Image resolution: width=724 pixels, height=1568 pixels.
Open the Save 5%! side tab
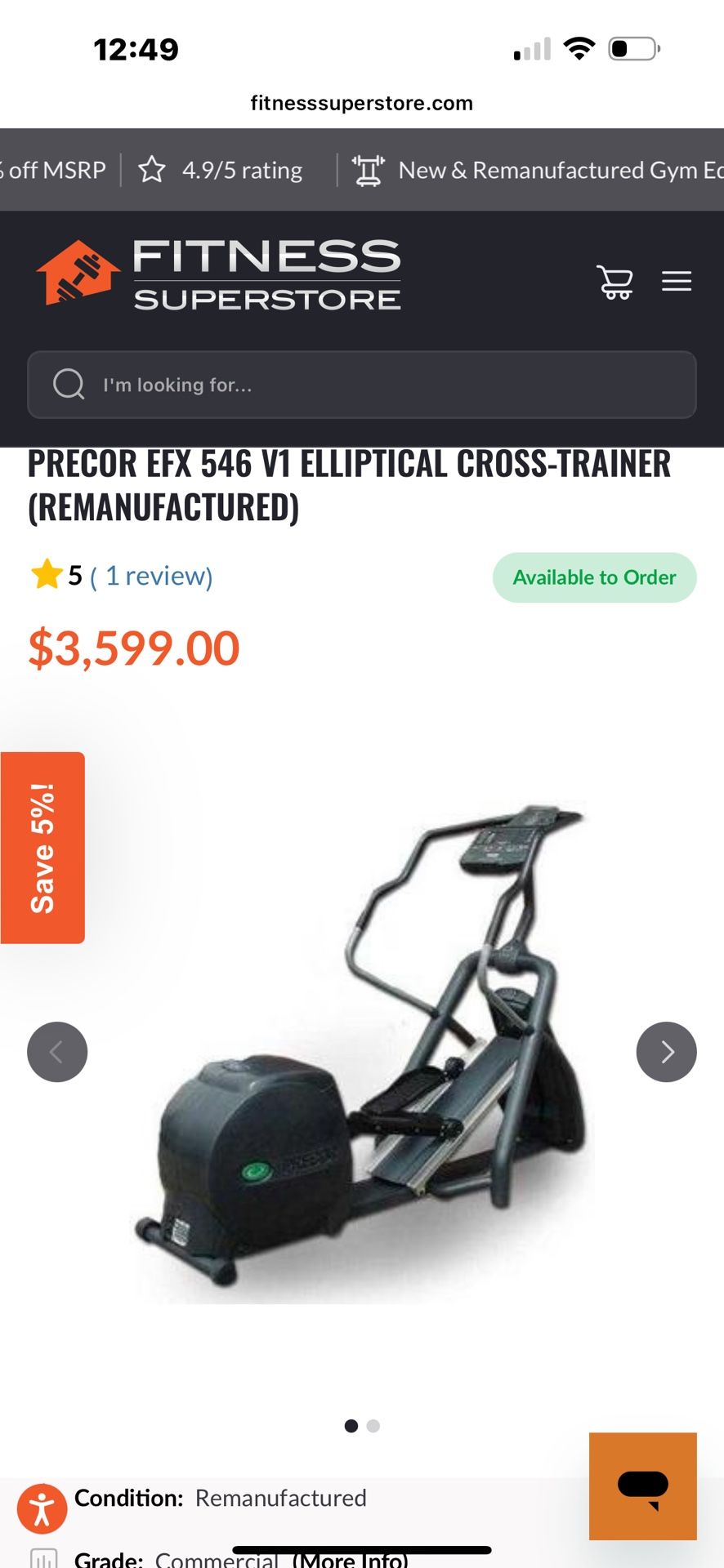42,848
